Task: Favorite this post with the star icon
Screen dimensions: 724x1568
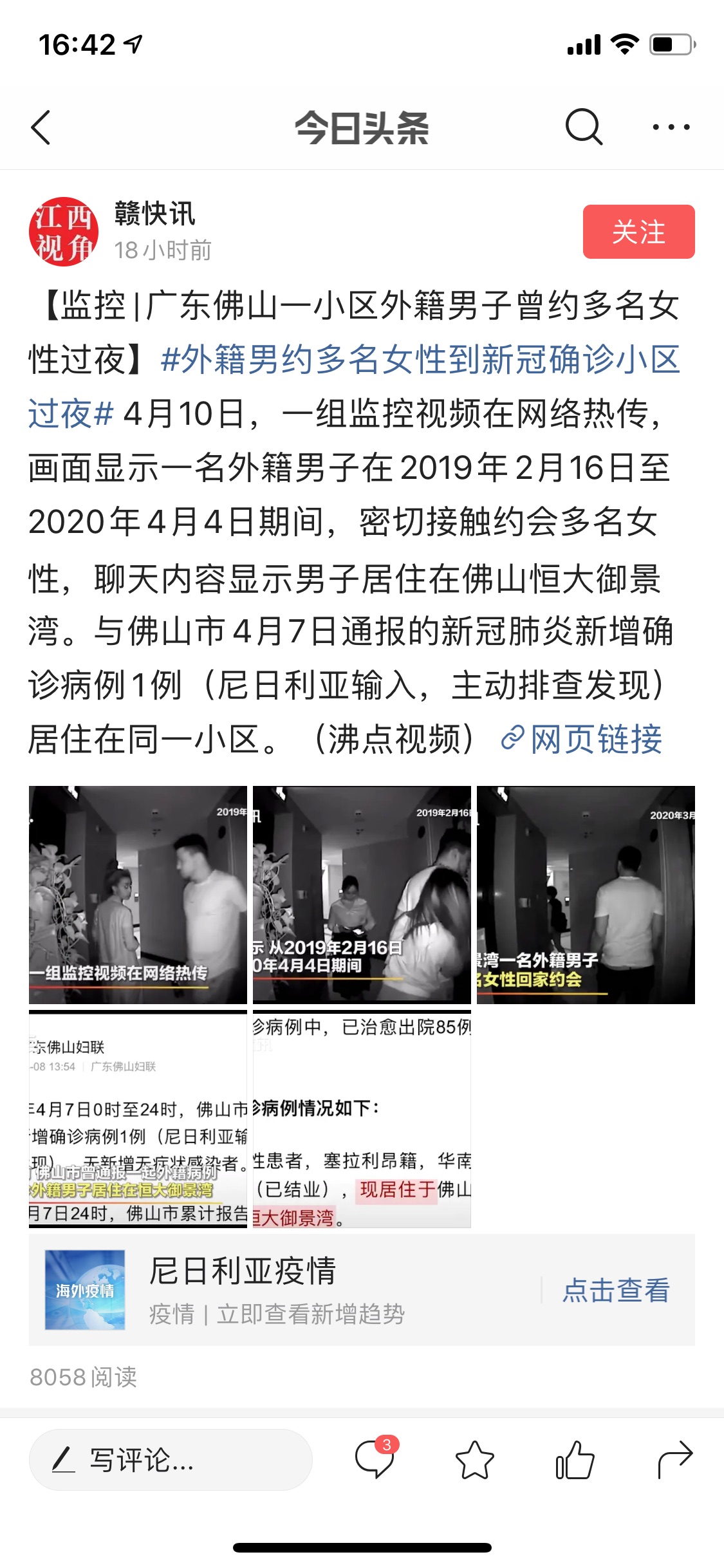Action: click(474, 1460)
